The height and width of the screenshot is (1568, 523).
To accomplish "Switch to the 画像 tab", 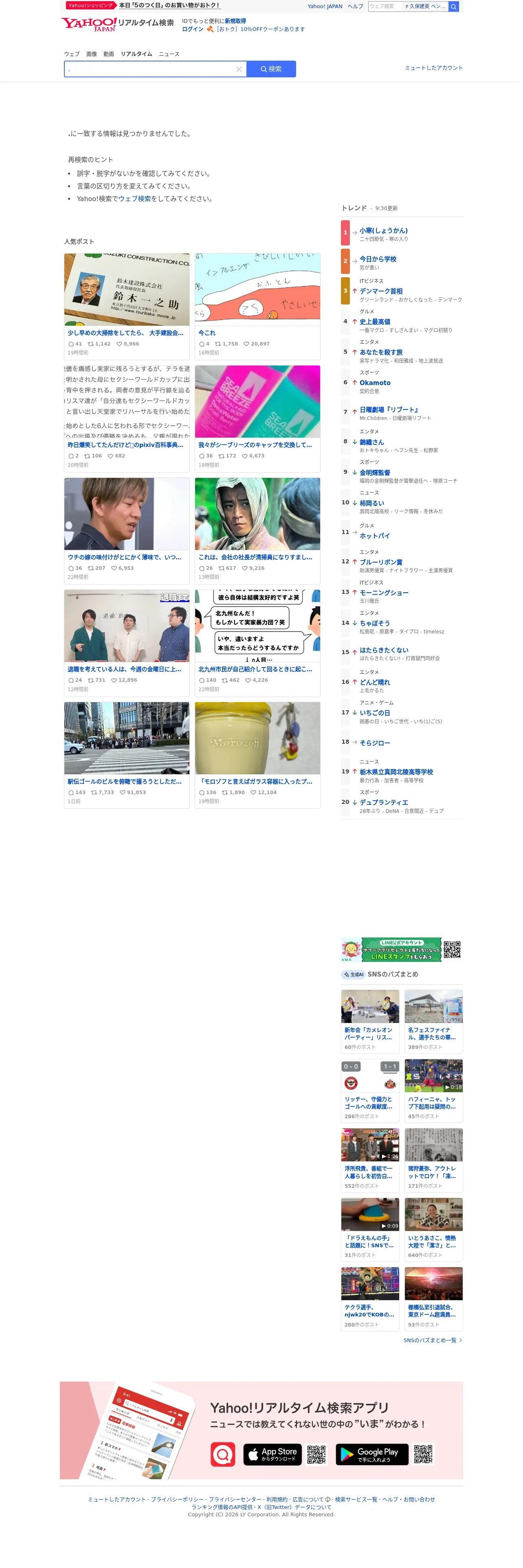I will coord(92,54).
